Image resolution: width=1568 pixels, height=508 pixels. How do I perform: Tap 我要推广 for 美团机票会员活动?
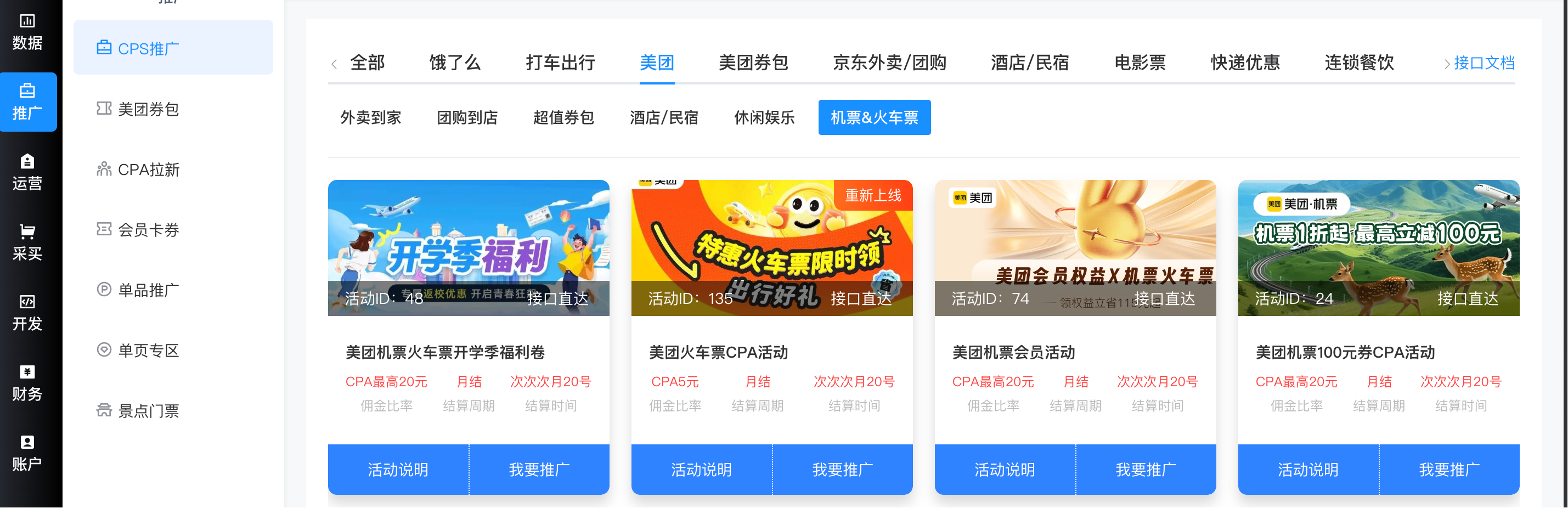(x=1146, y=470)
